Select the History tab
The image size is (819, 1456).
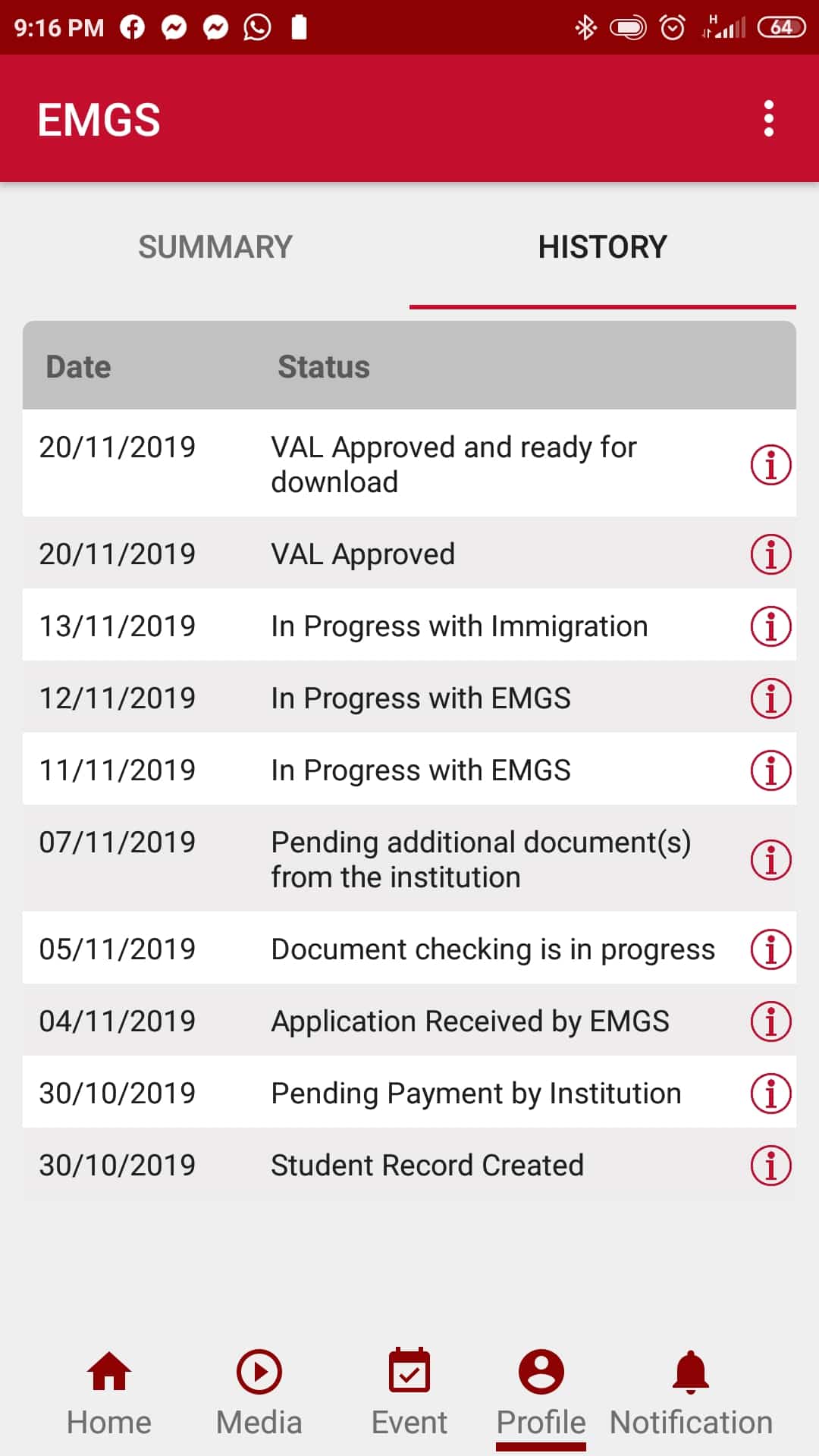602,247
